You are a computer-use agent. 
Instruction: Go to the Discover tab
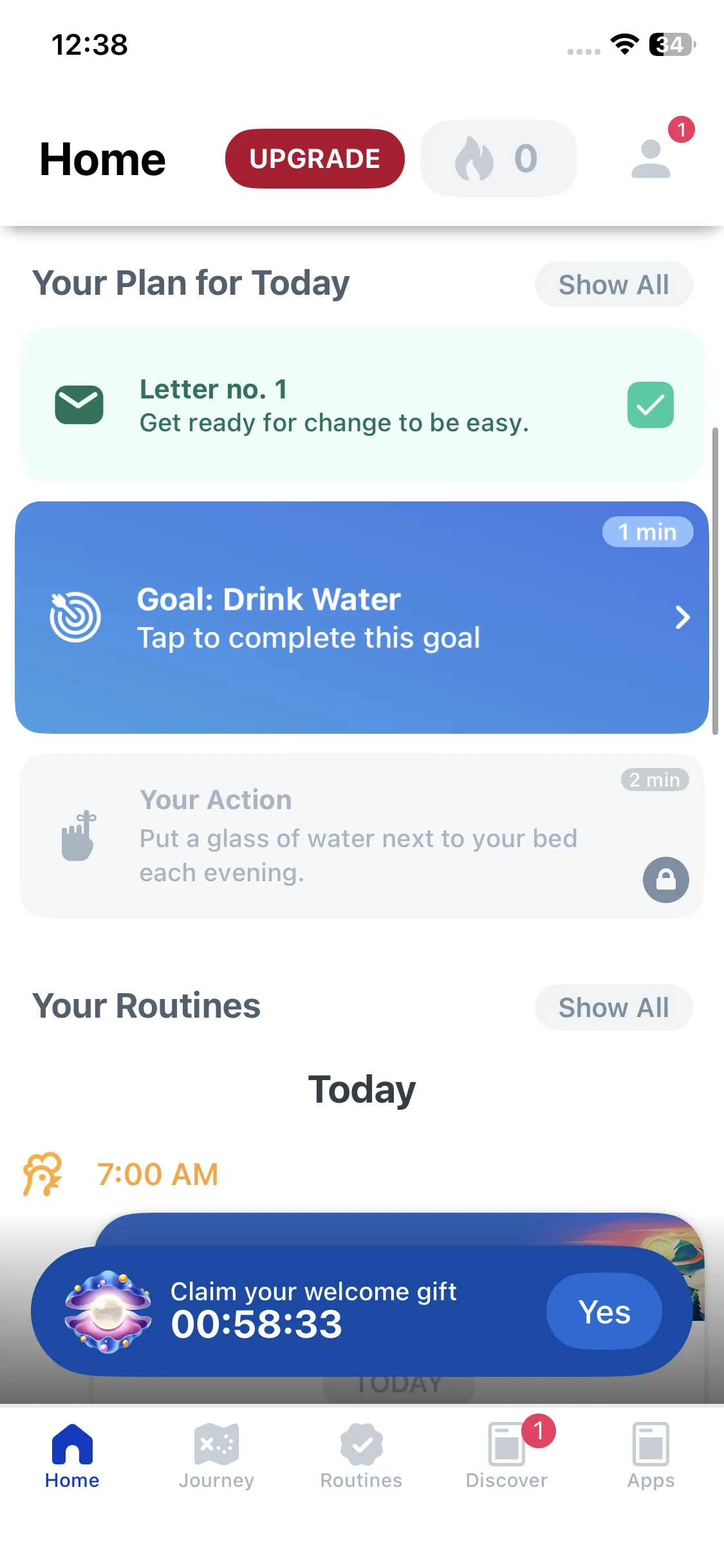pos(506,1456)
